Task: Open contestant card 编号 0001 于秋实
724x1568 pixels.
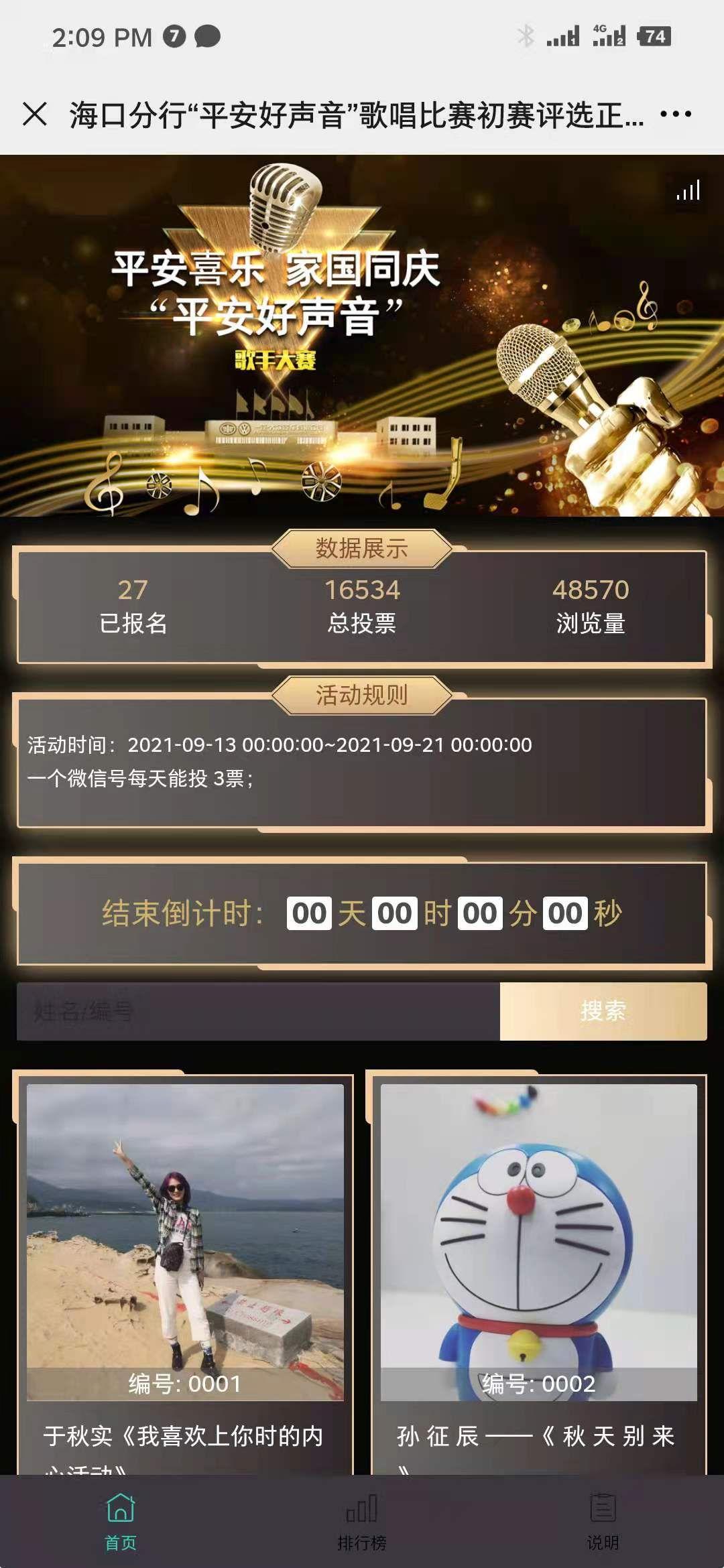Action: 184,1243
